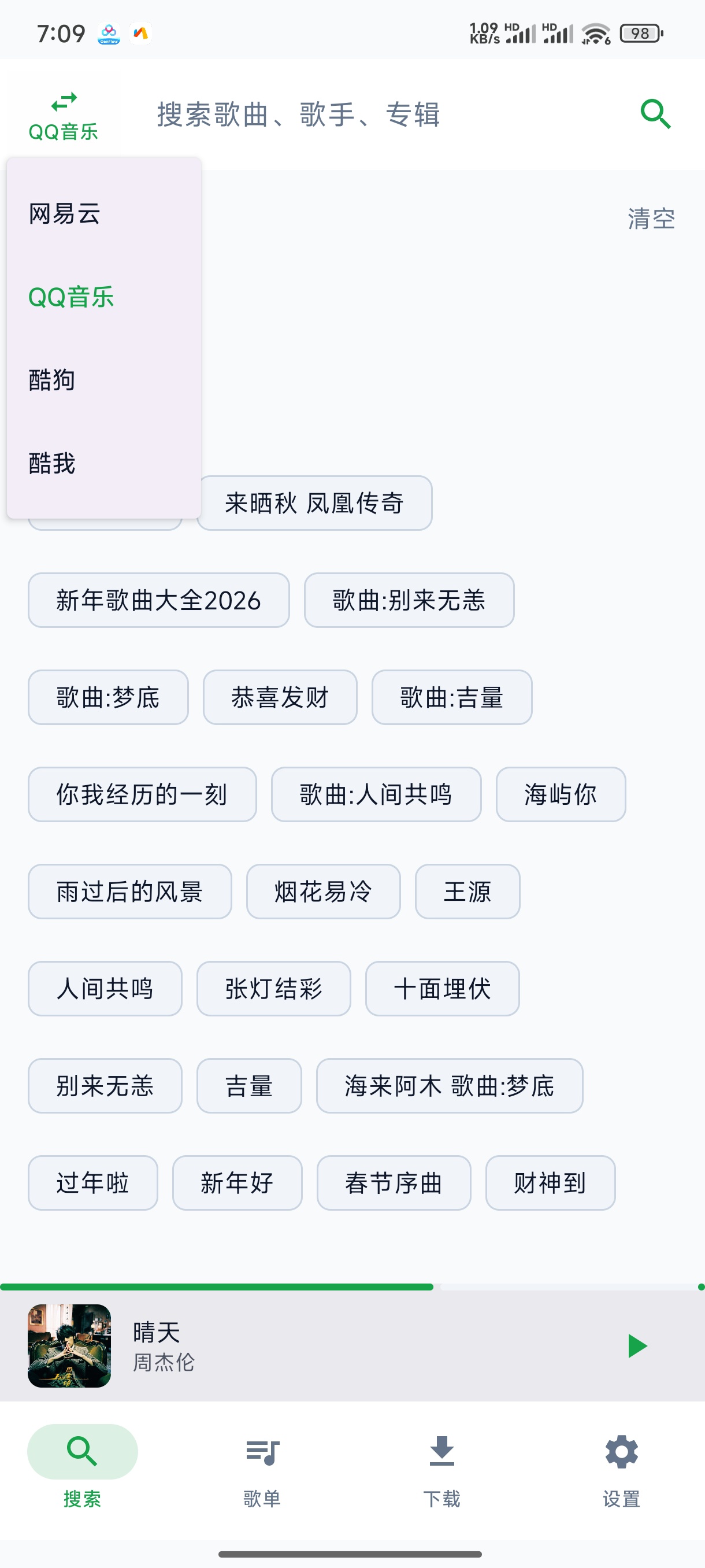Image resolution: width=705 pixels, height=1568 pixels.
Task: Tap the 新年歌曲大全2026 chip
Action: (x=158, y=600)
